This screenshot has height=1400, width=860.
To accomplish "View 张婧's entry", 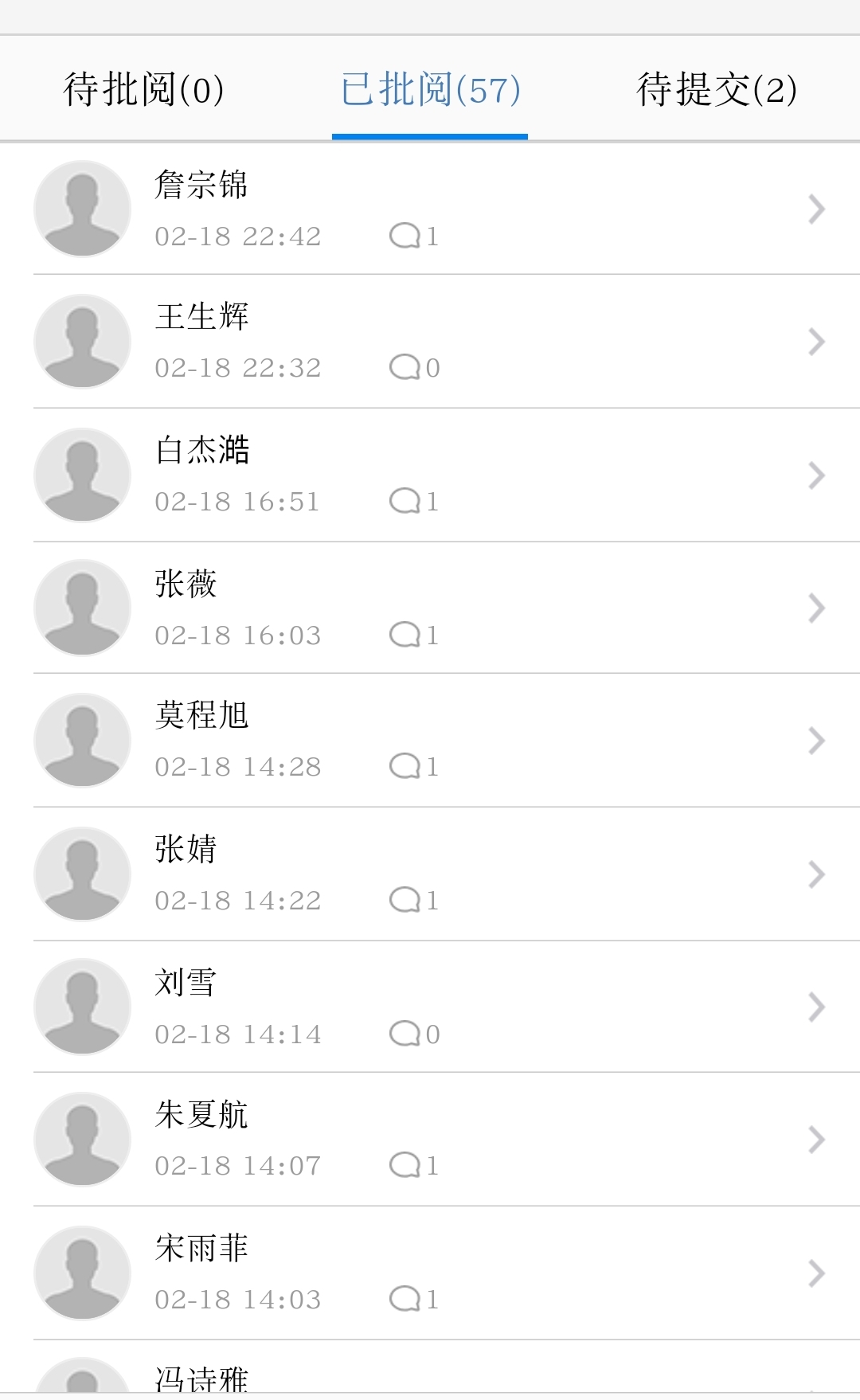I will click(x=430, y=874).
